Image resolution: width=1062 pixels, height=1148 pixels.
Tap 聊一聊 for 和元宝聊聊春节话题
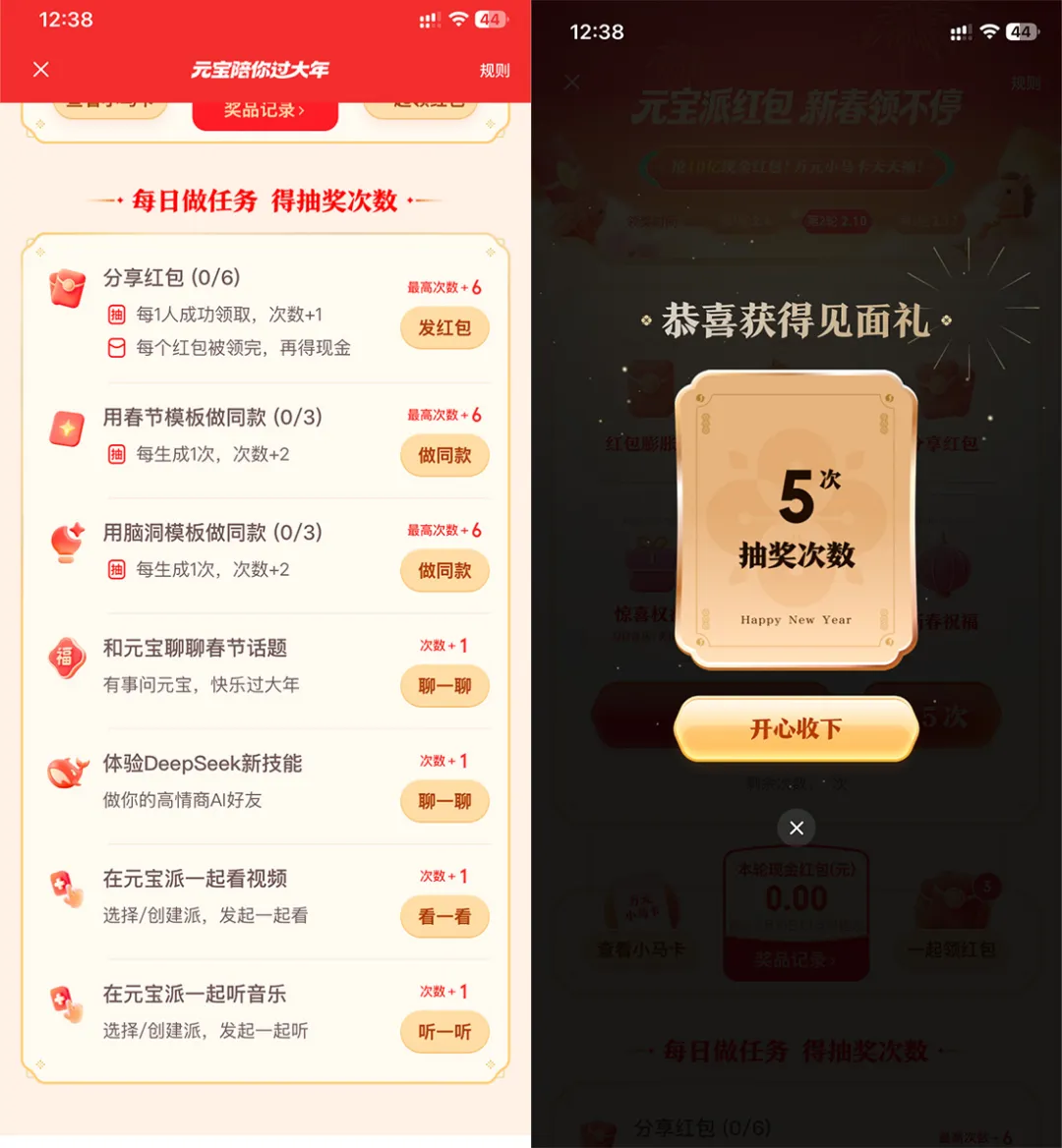[444, 686]
